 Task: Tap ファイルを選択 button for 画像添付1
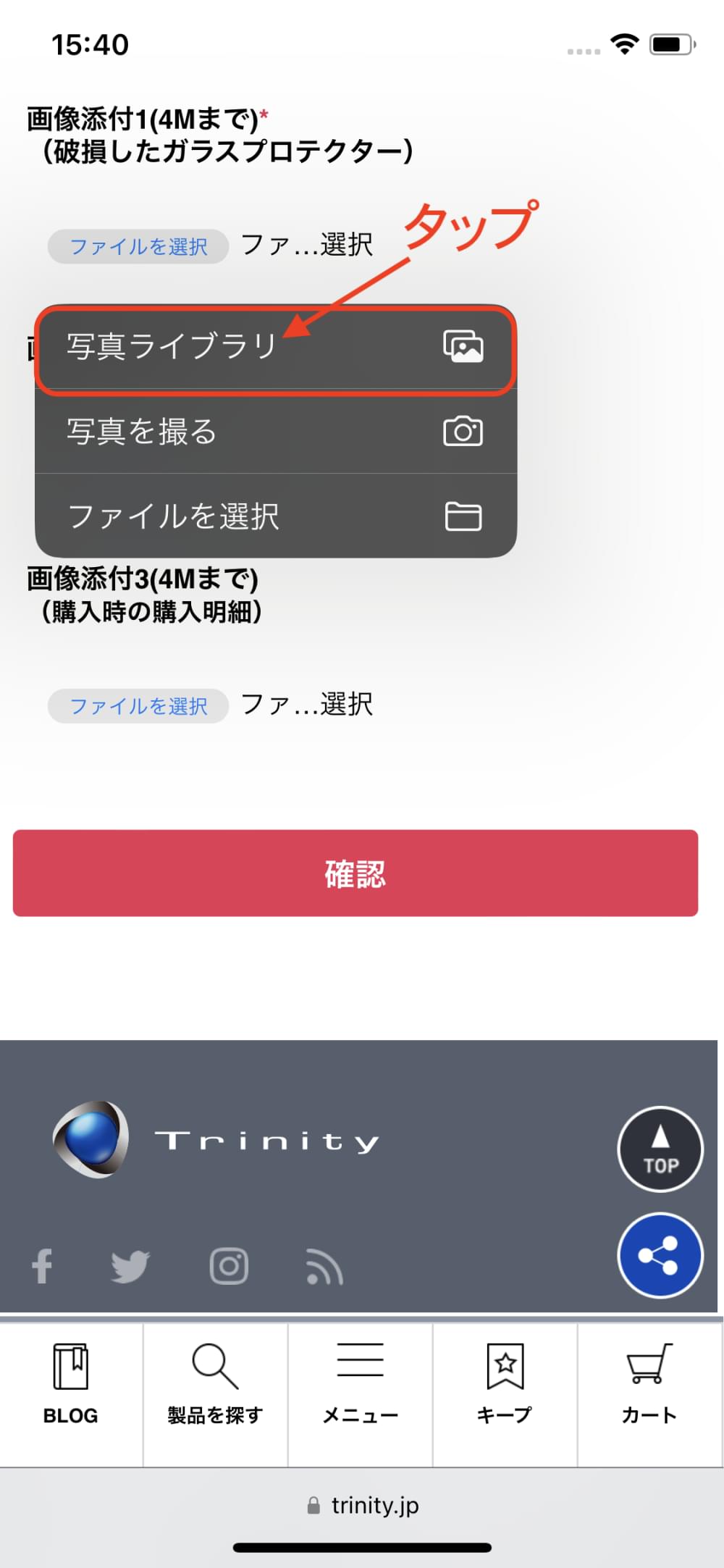pos(138,247)
